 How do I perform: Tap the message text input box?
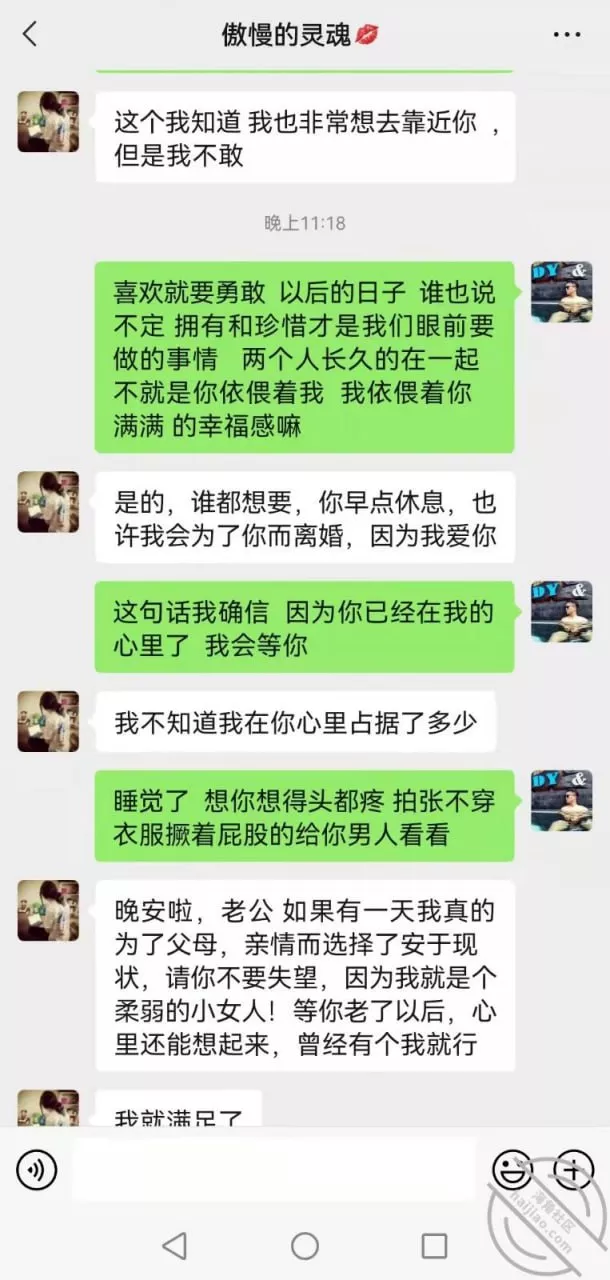tap(274, 1169)
